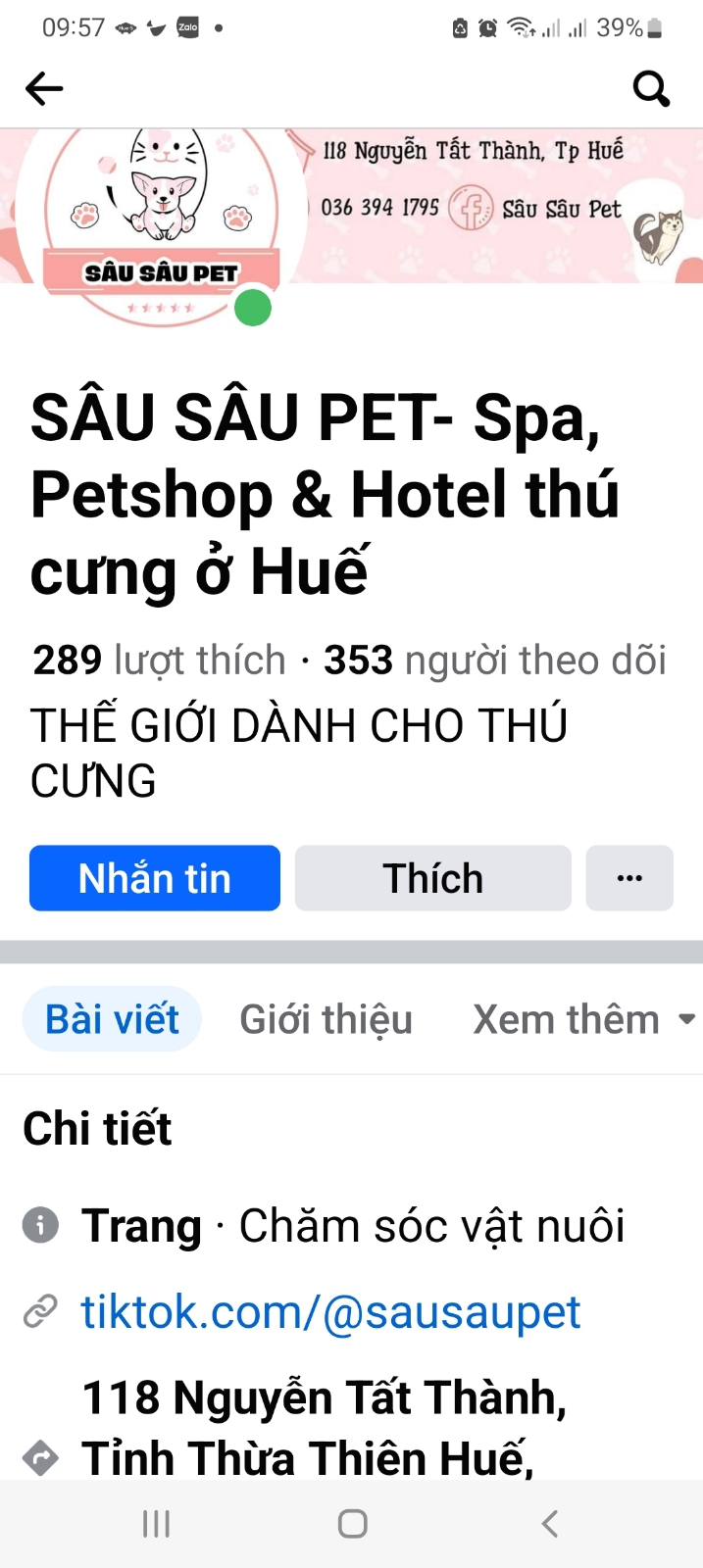Go to the system home screen
The width and height of the screenshot is (703, 1568).
click(x=352, y=1524)
